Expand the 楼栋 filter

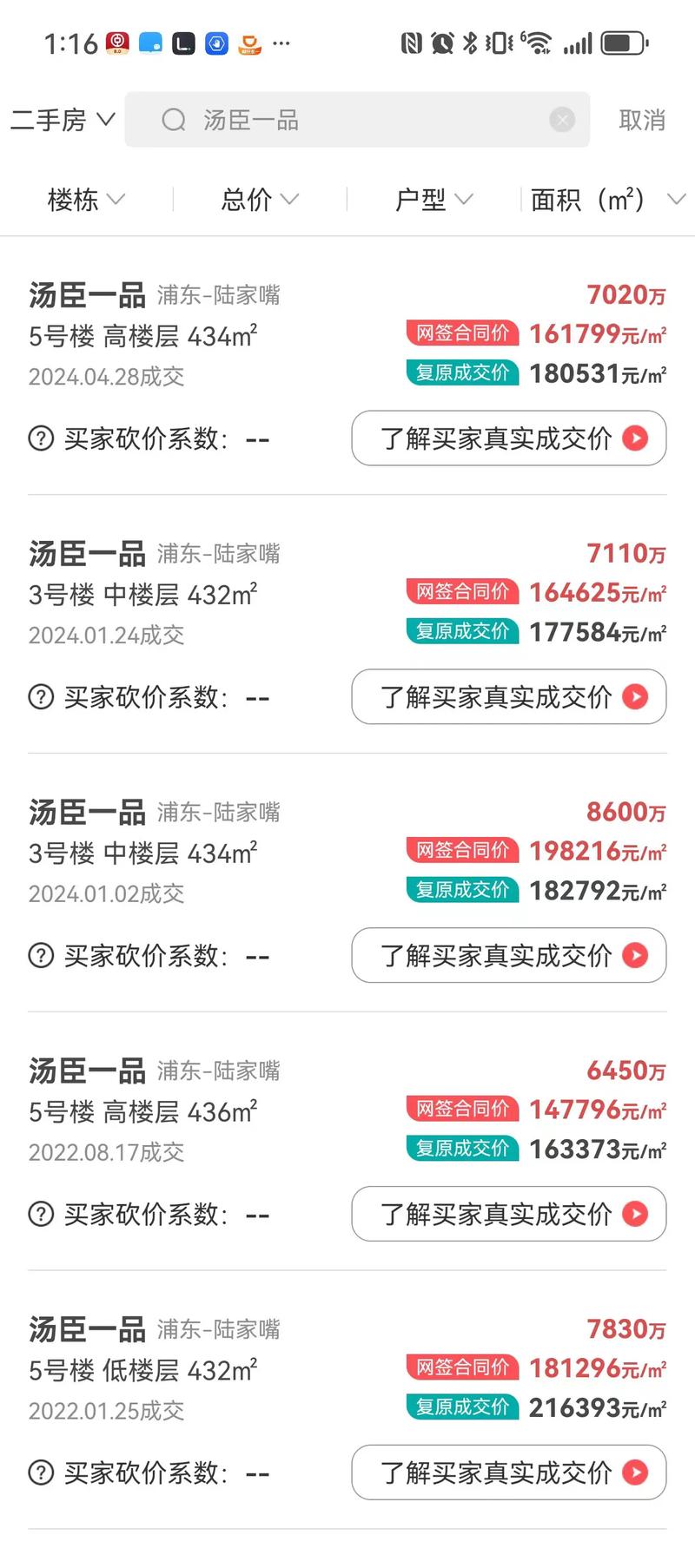[x=86, y=200]
